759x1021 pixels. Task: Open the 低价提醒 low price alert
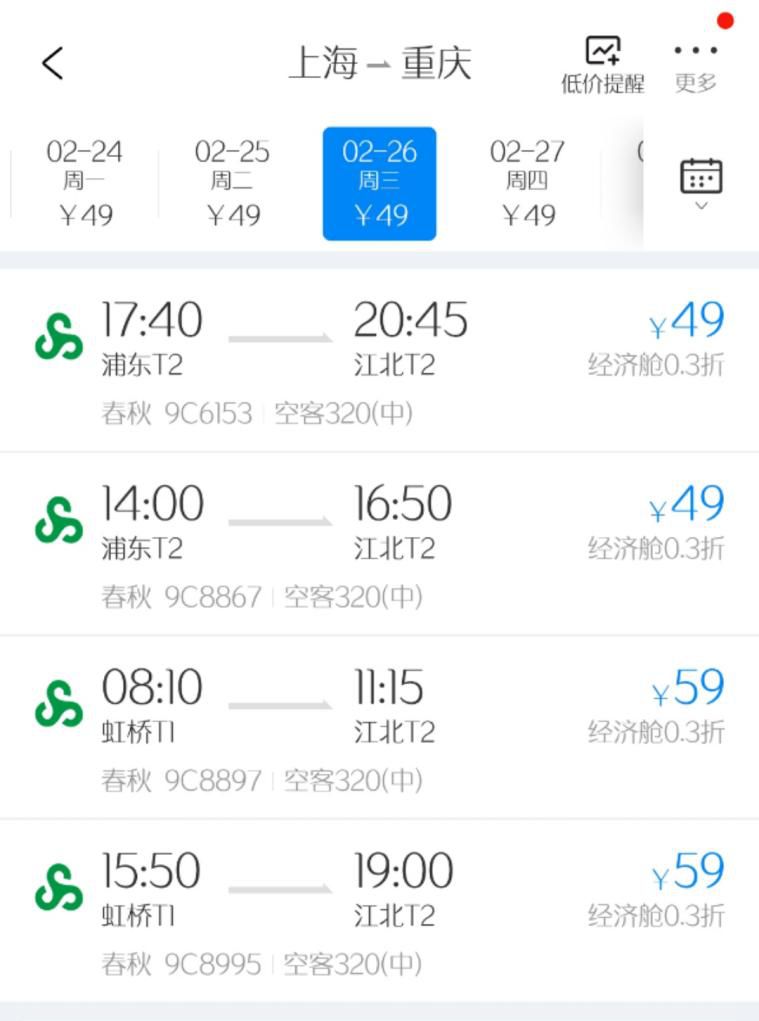click(x=602, y=65)
